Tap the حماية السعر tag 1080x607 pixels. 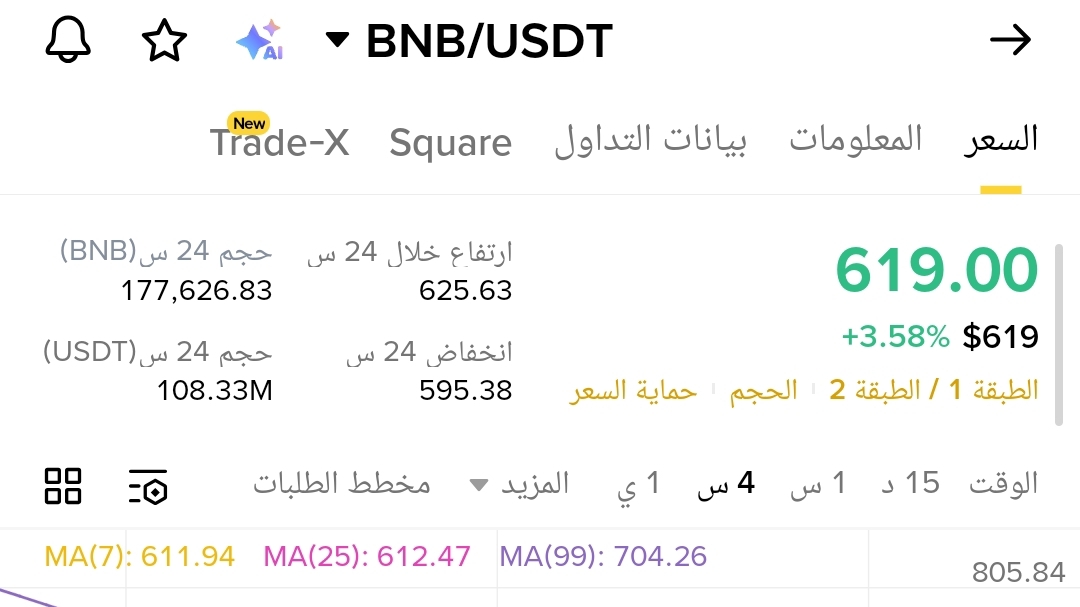coord(633,390)
